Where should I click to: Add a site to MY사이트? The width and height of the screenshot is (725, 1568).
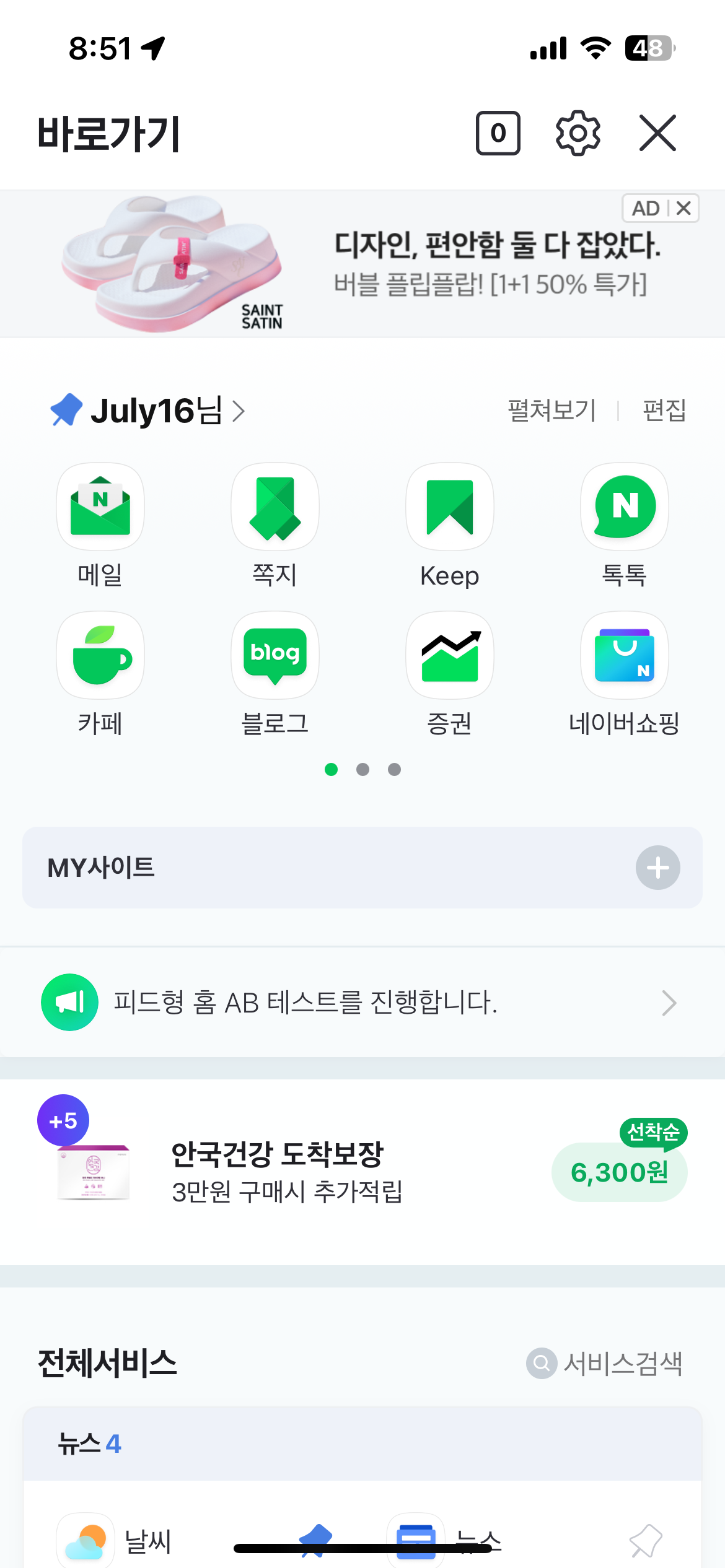[657, 868]
